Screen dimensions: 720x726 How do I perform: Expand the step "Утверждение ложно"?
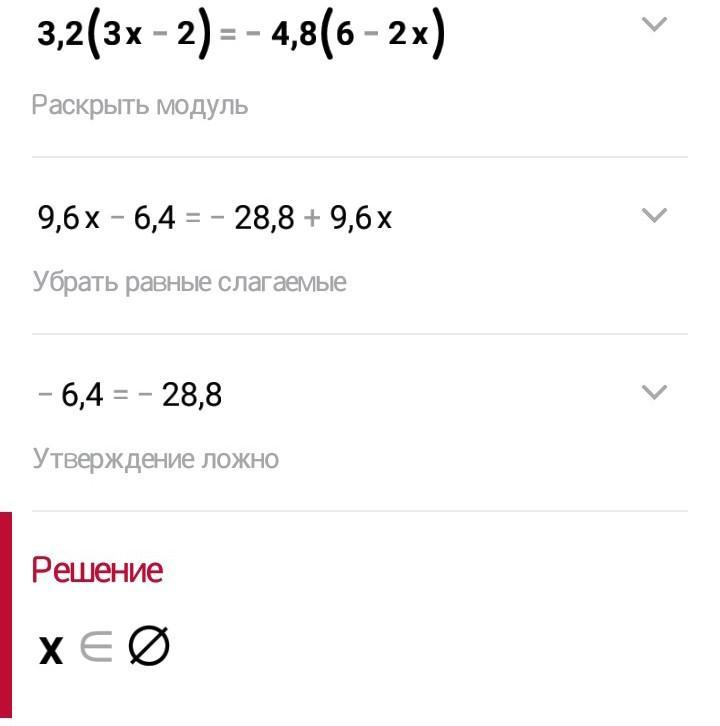(x=653, y=392)
